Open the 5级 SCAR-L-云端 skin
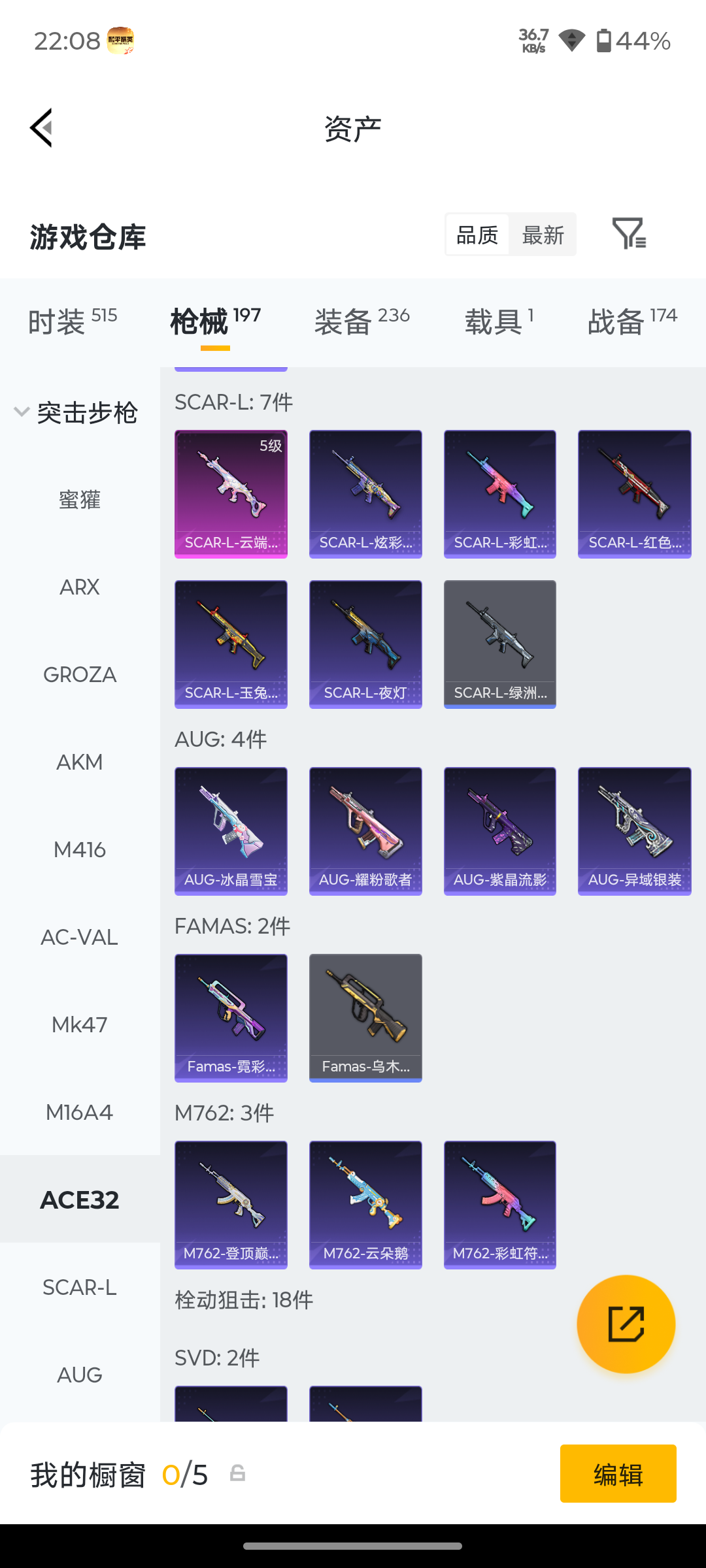706x1568 pixels. coord(231,494)
